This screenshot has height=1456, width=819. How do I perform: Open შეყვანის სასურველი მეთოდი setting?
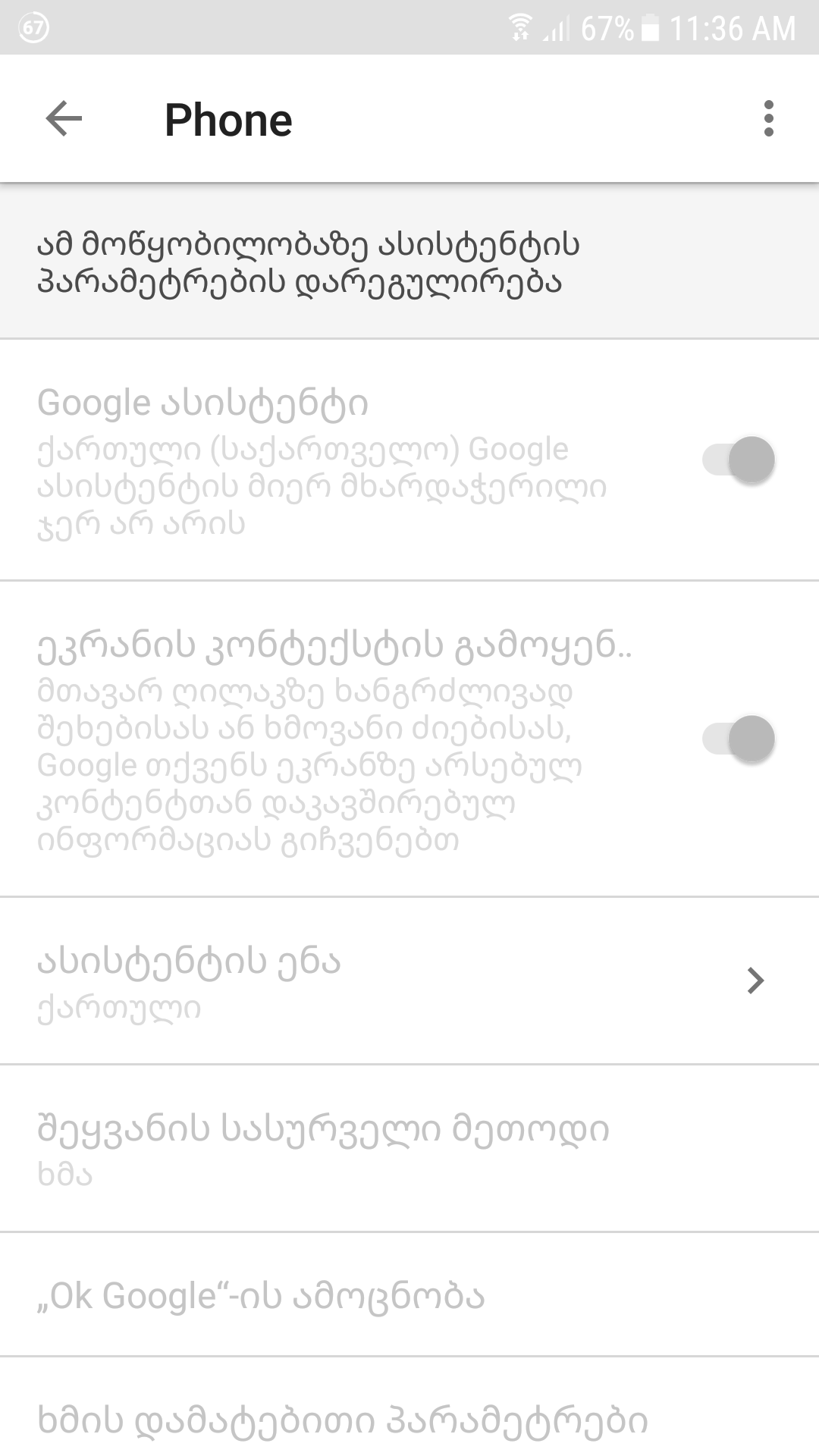(409, 1148)
